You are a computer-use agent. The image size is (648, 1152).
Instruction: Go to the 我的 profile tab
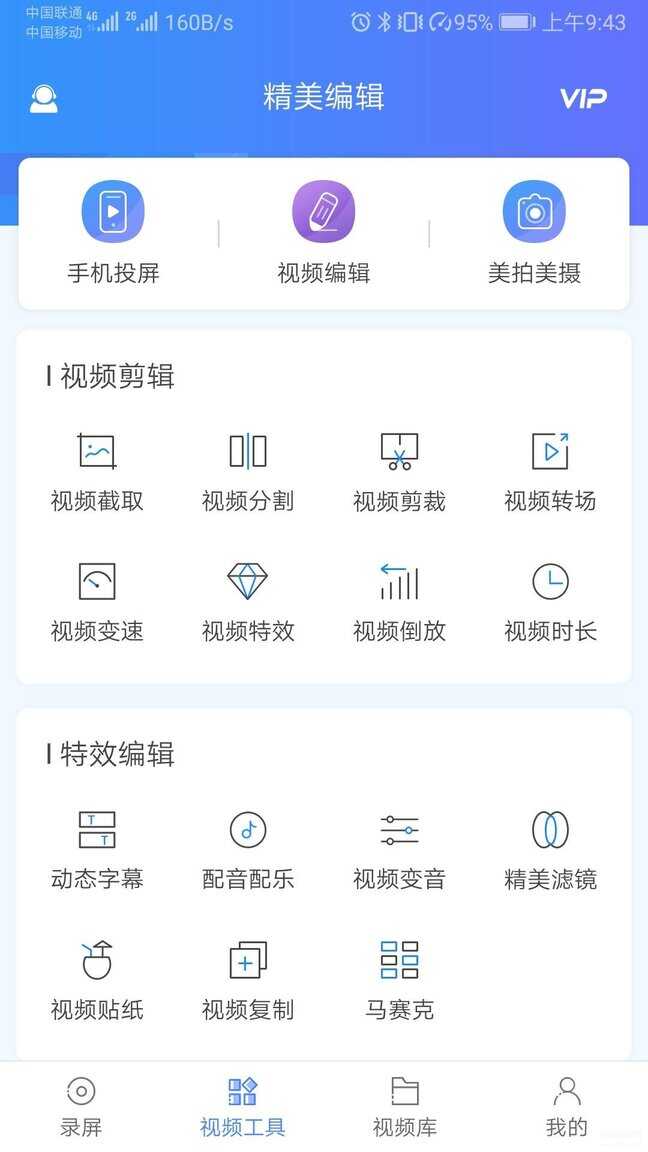click(566, 1107)
